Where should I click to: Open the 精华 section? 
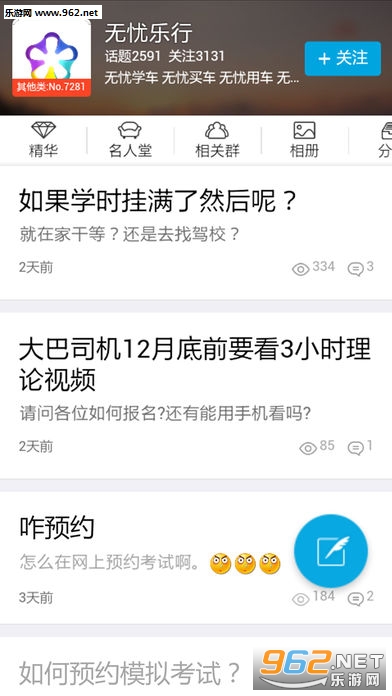click(x=43, y=140)
